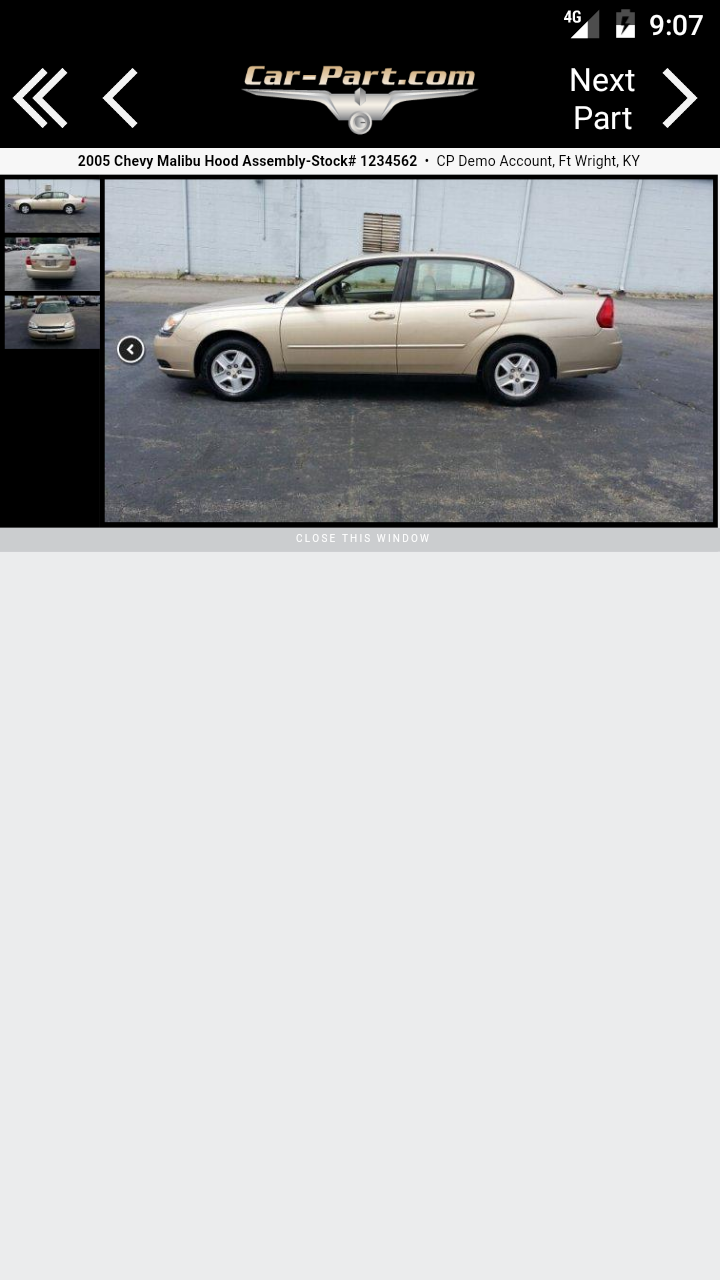Jump back with the double-arrow icon
The image size is (720, 1280).
tap(40, 98)
